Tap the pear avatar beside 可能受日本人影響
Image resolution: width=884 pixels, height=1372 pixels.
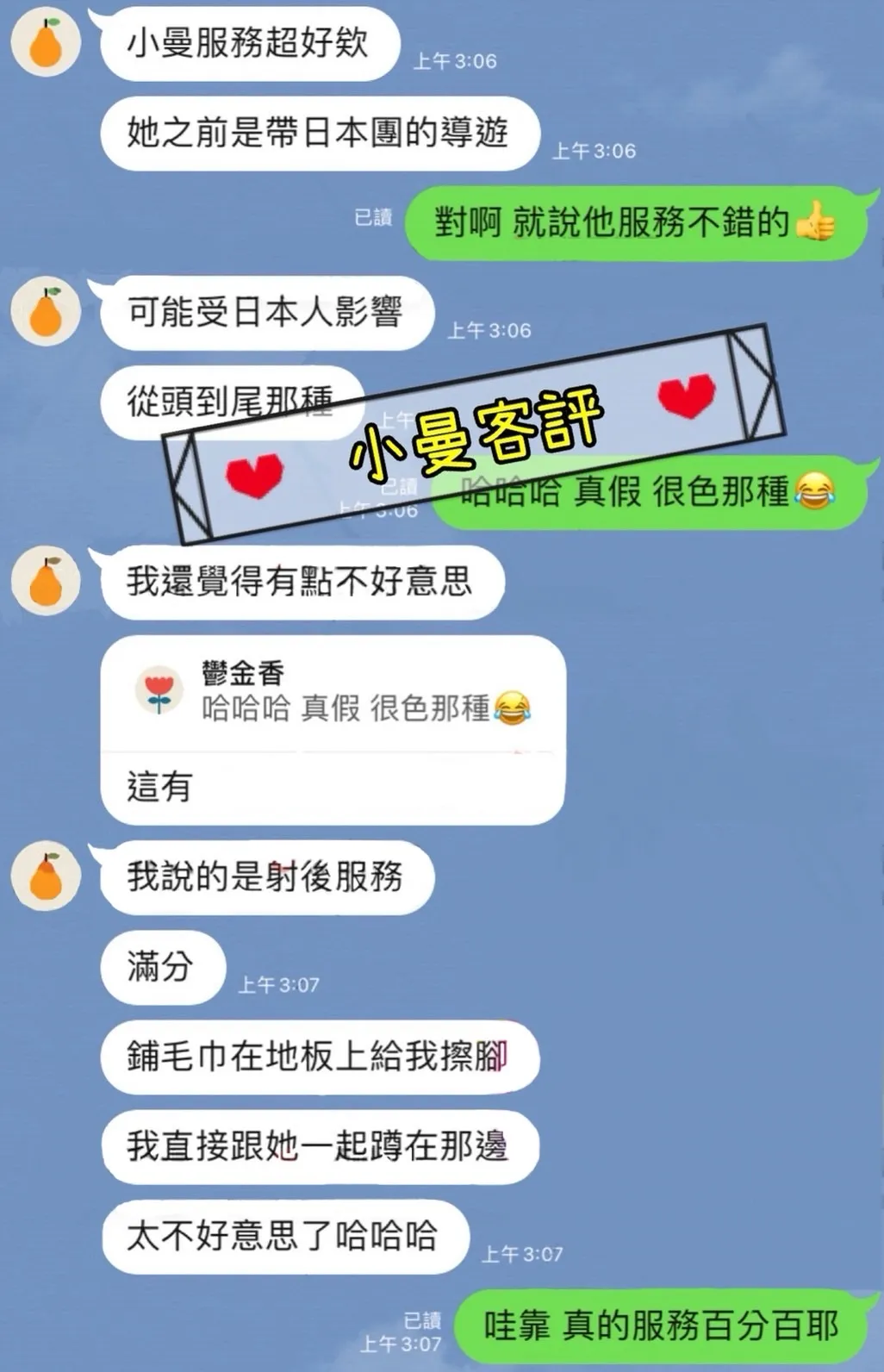click(47, 310)
